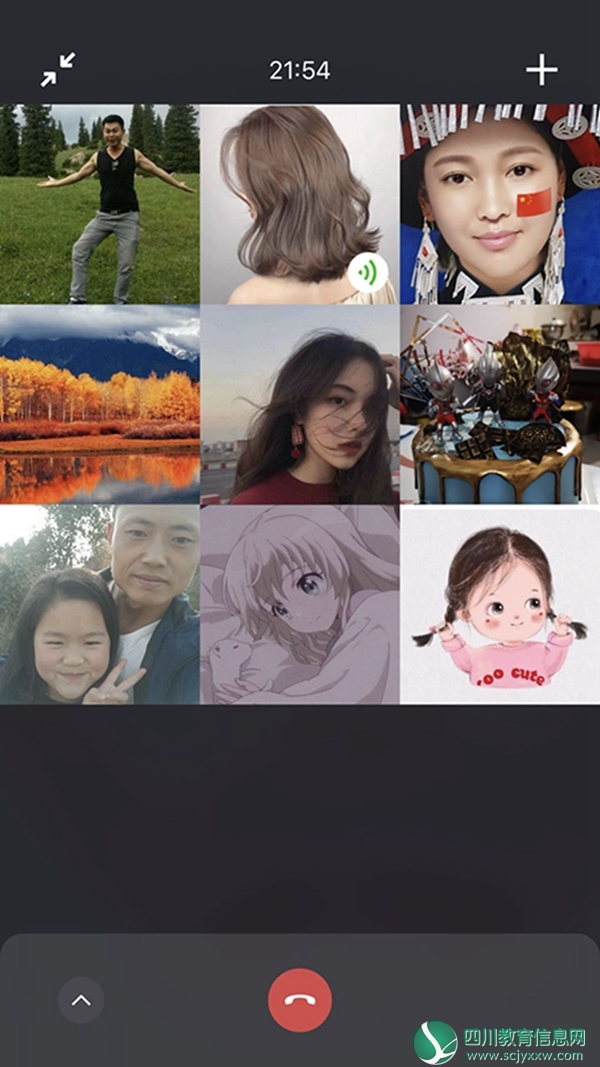
Task: Expand the call options panel
Action: (81, 999)
